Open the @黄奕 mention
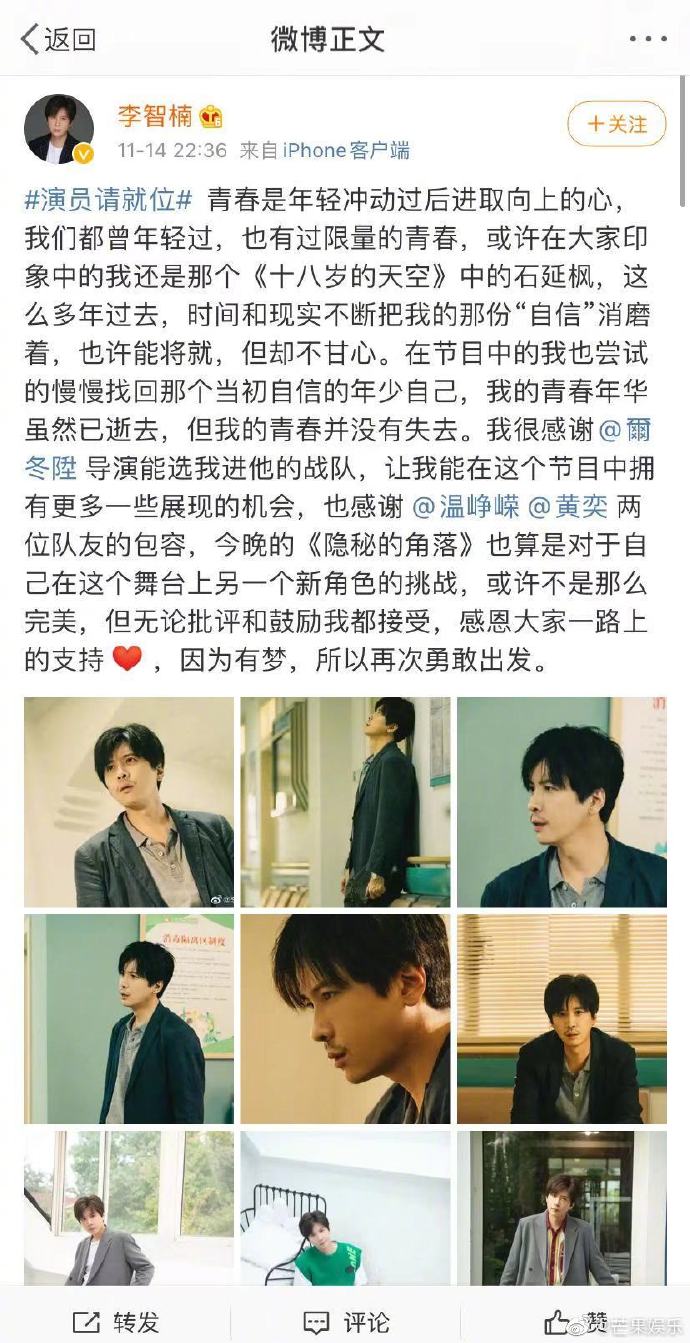 tap(568, 505)
